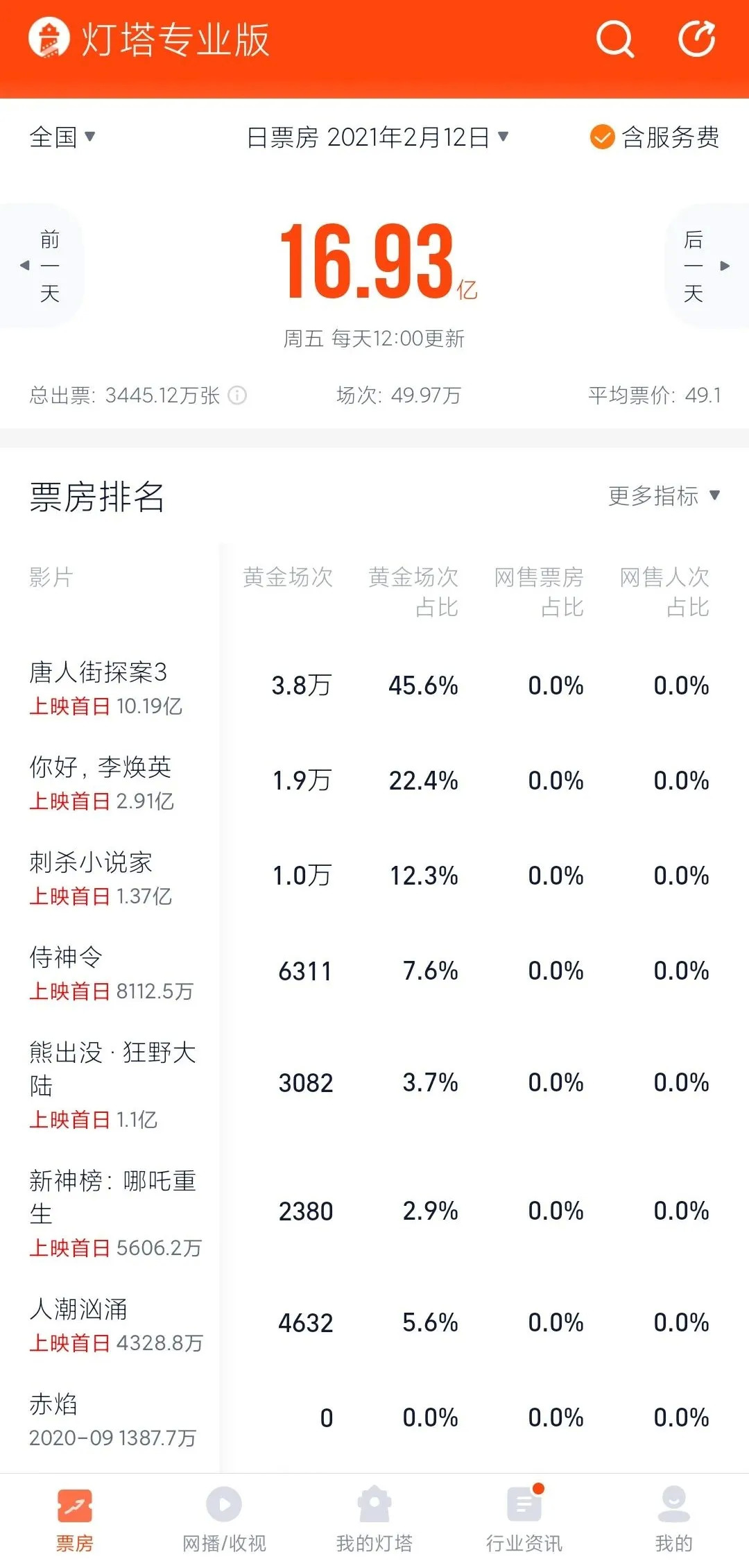Expand the 全国 region dropdown
Viewport: 749px width, 1568px height.
pos(62,137)
